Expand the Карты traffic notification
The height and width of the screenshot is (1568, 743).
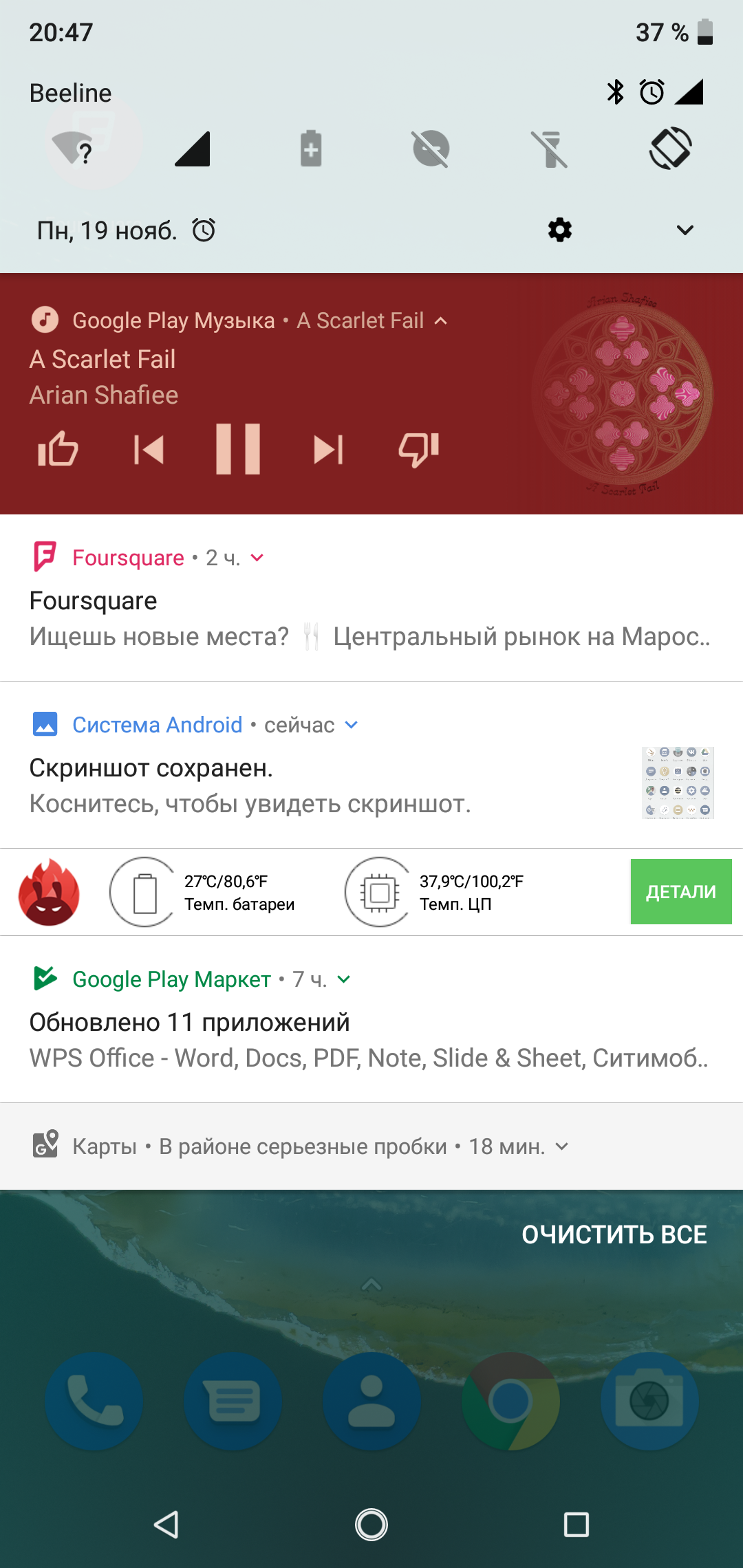tap(562, 1146)
